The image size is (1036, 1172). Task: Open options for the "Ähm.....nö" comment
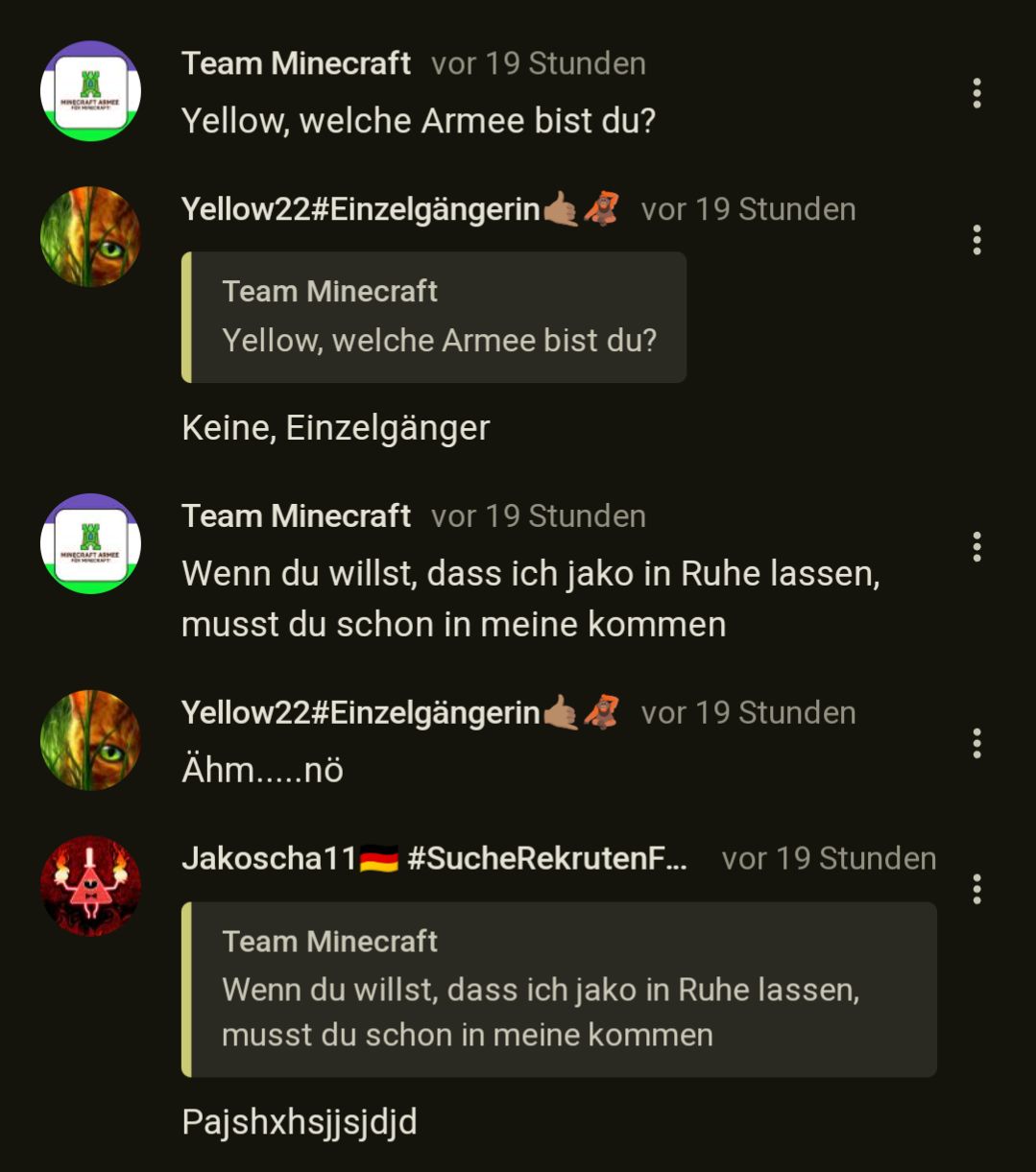coord(976,743)
